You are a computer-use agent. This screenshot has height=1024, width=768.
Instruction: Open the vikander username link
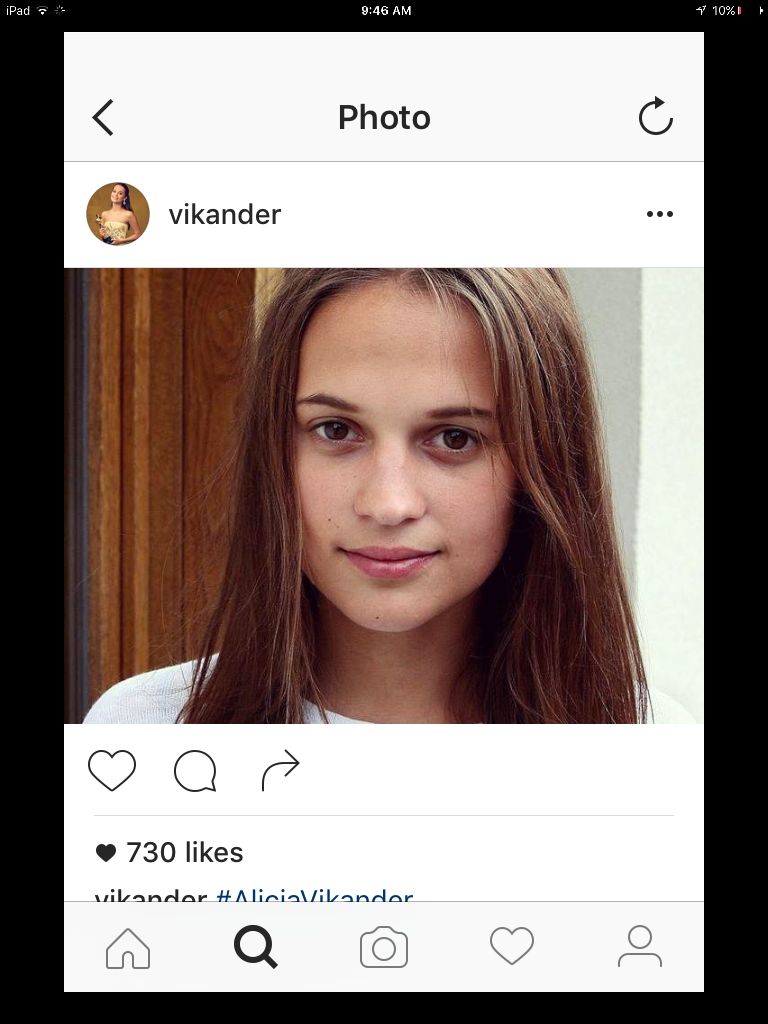[x=225, y=214]
